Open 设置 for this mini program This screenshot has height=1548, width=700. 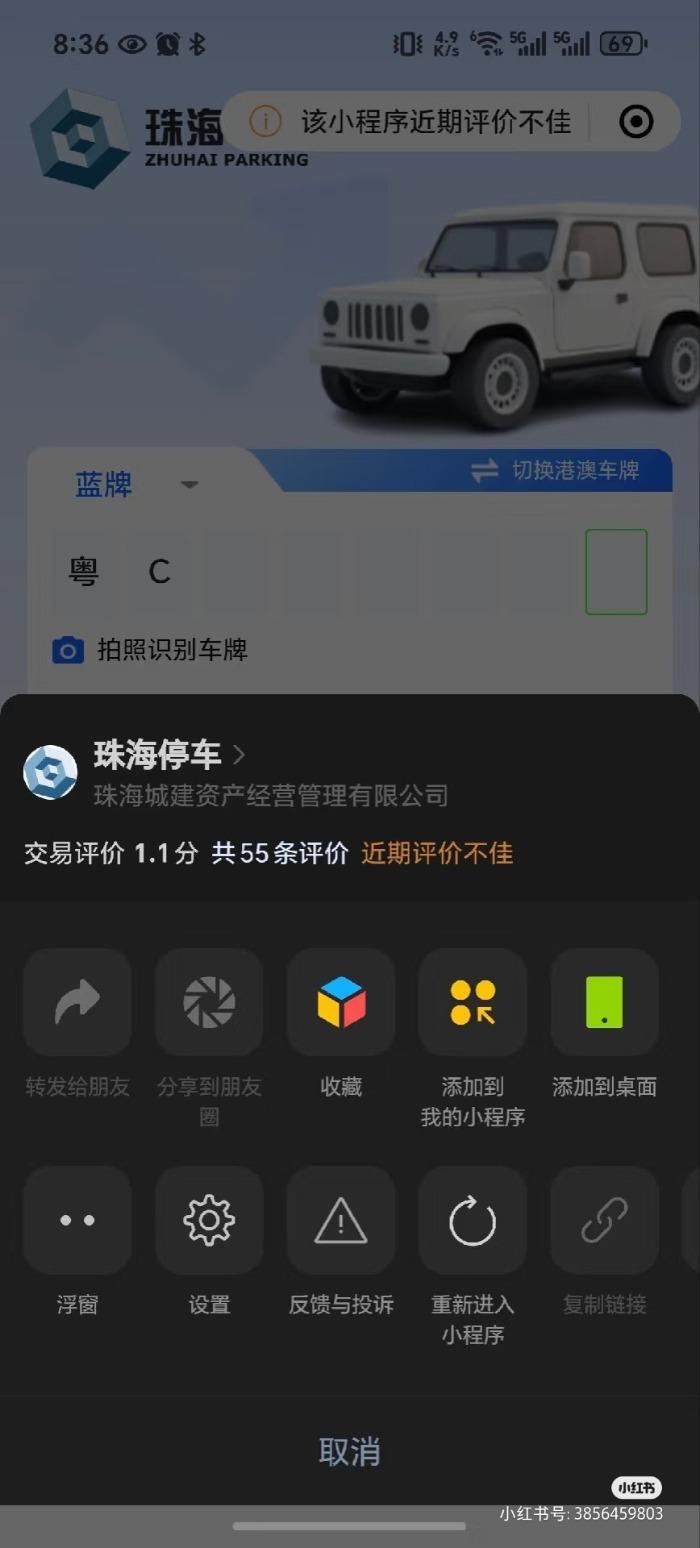click(x=209, y=1220)
